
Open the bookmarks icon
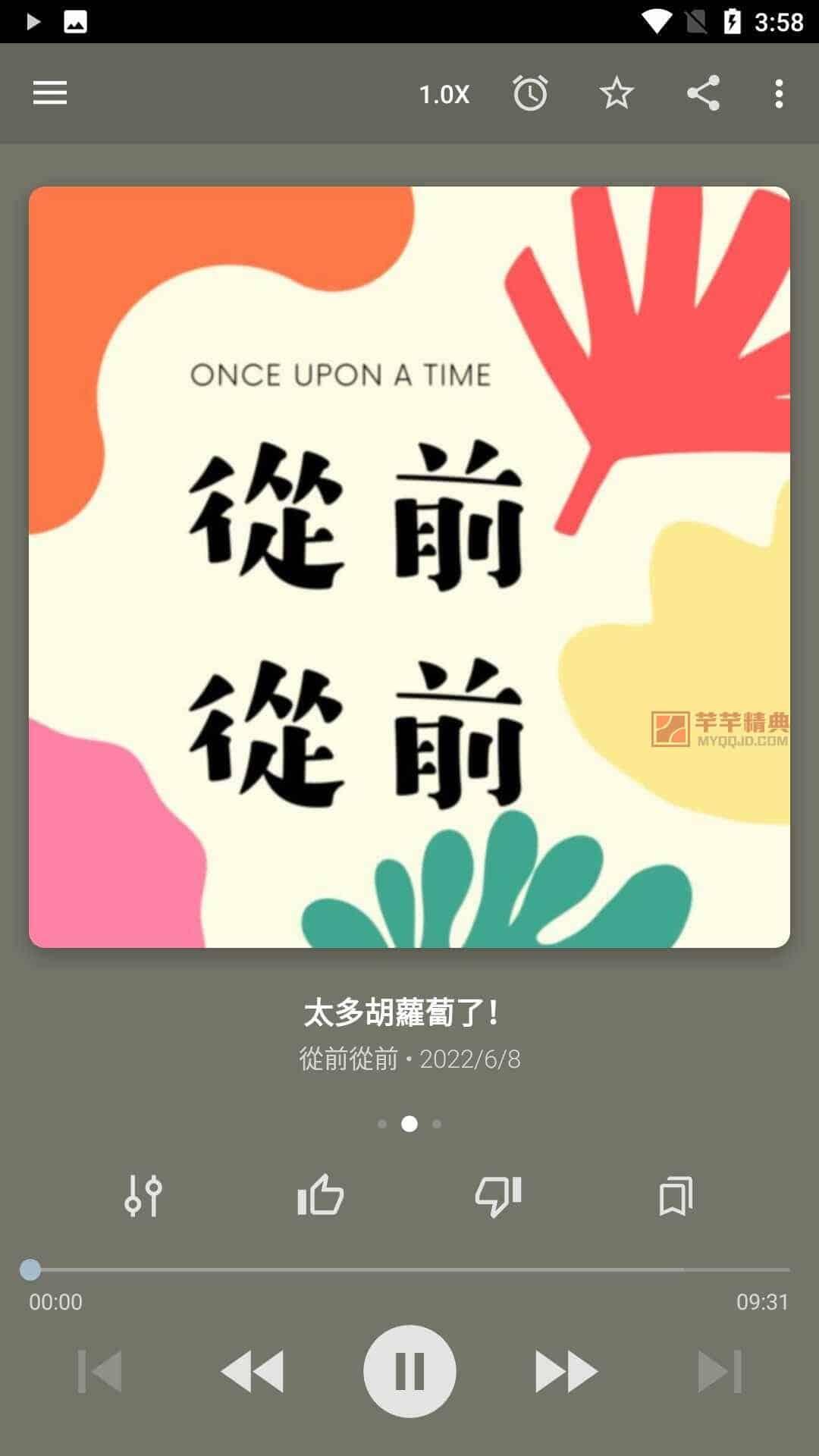[676, 1196]
